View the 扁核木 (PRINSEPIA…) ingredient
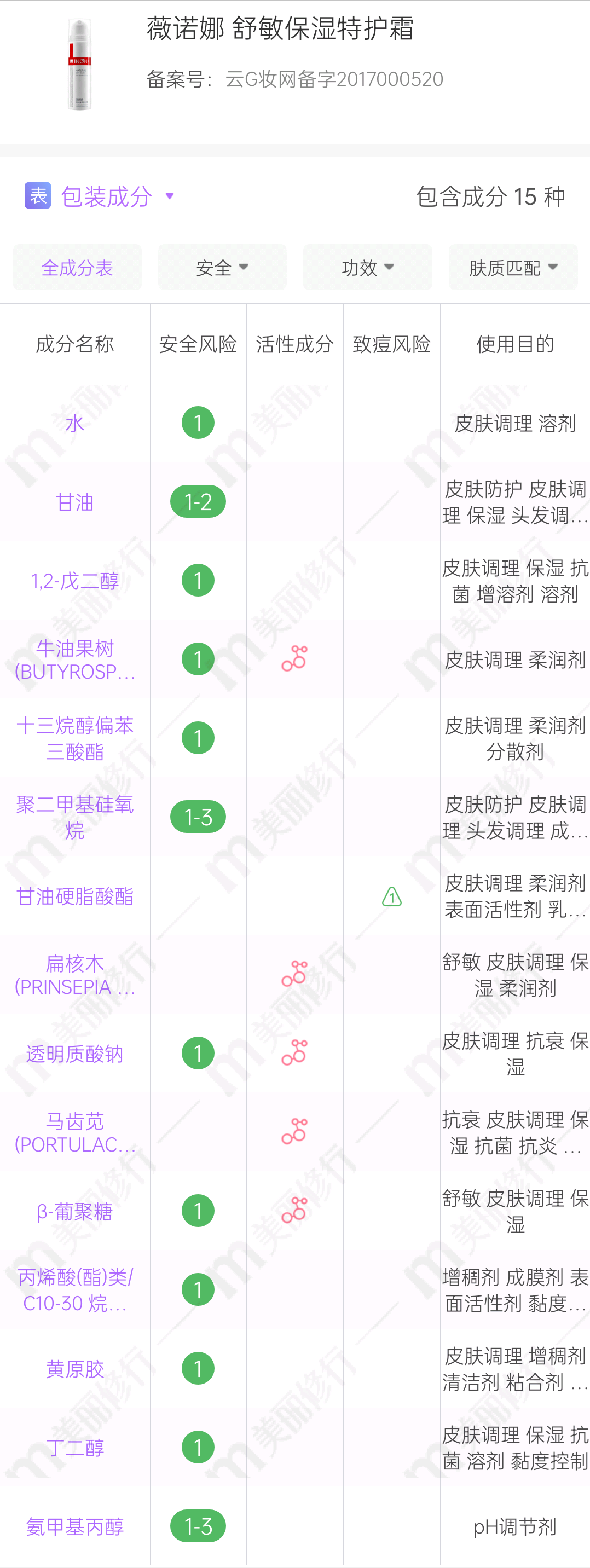Image resolution: width=590 pixels, height=1568 pixels. point(75,975)
